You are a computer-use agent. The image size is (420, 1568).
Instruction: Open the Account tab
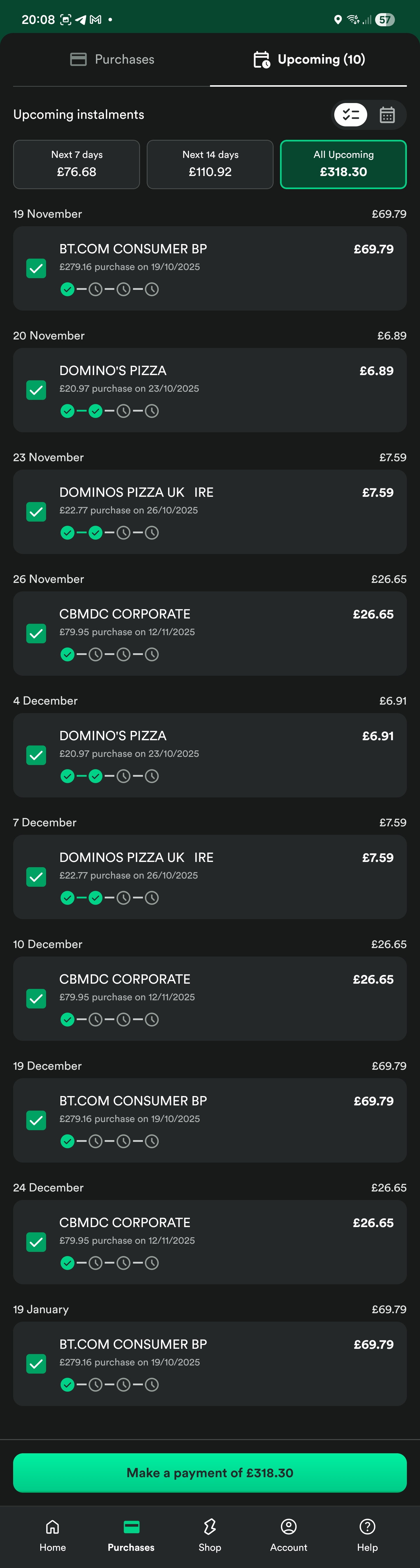pyautogui.click(x=289, y=1534)
